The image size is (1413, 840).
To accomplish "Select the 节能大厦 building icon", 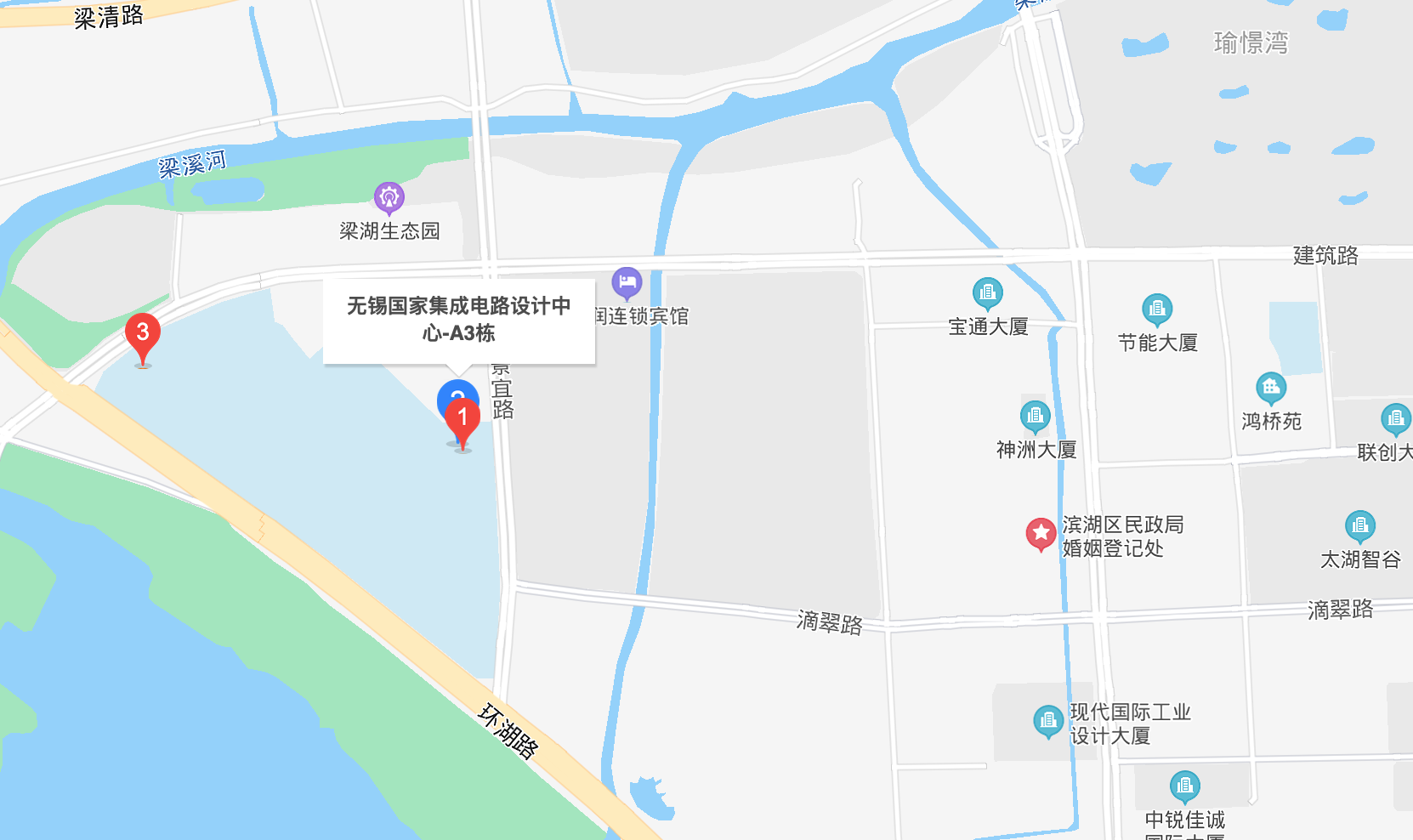I will point(1157,309).
